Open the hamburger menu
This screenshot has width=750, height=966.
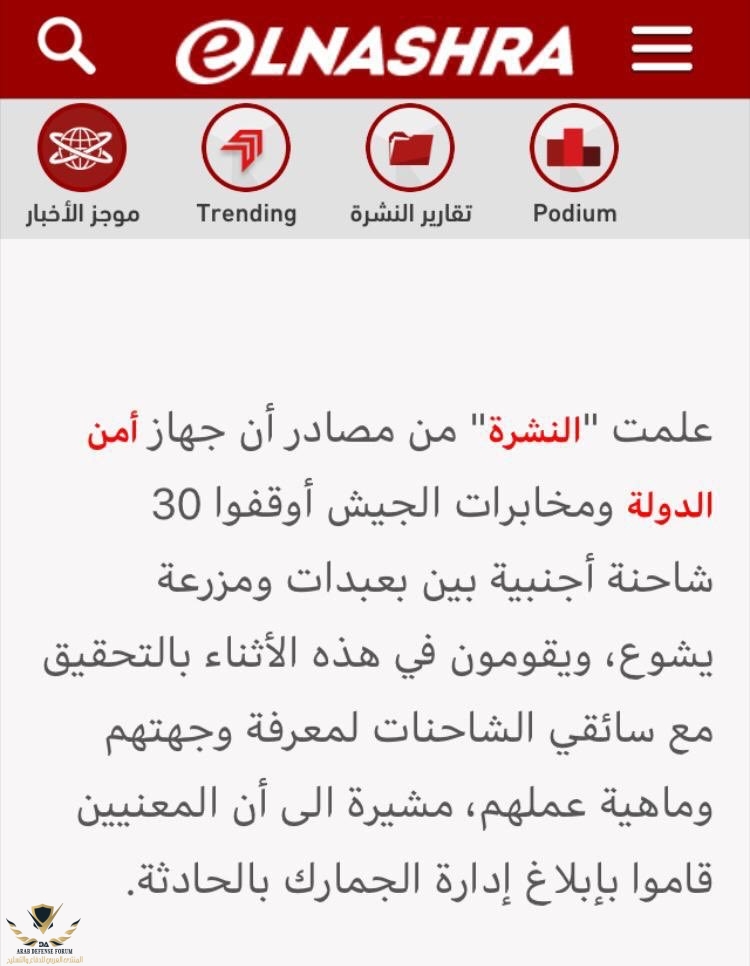tap(662, 47)
